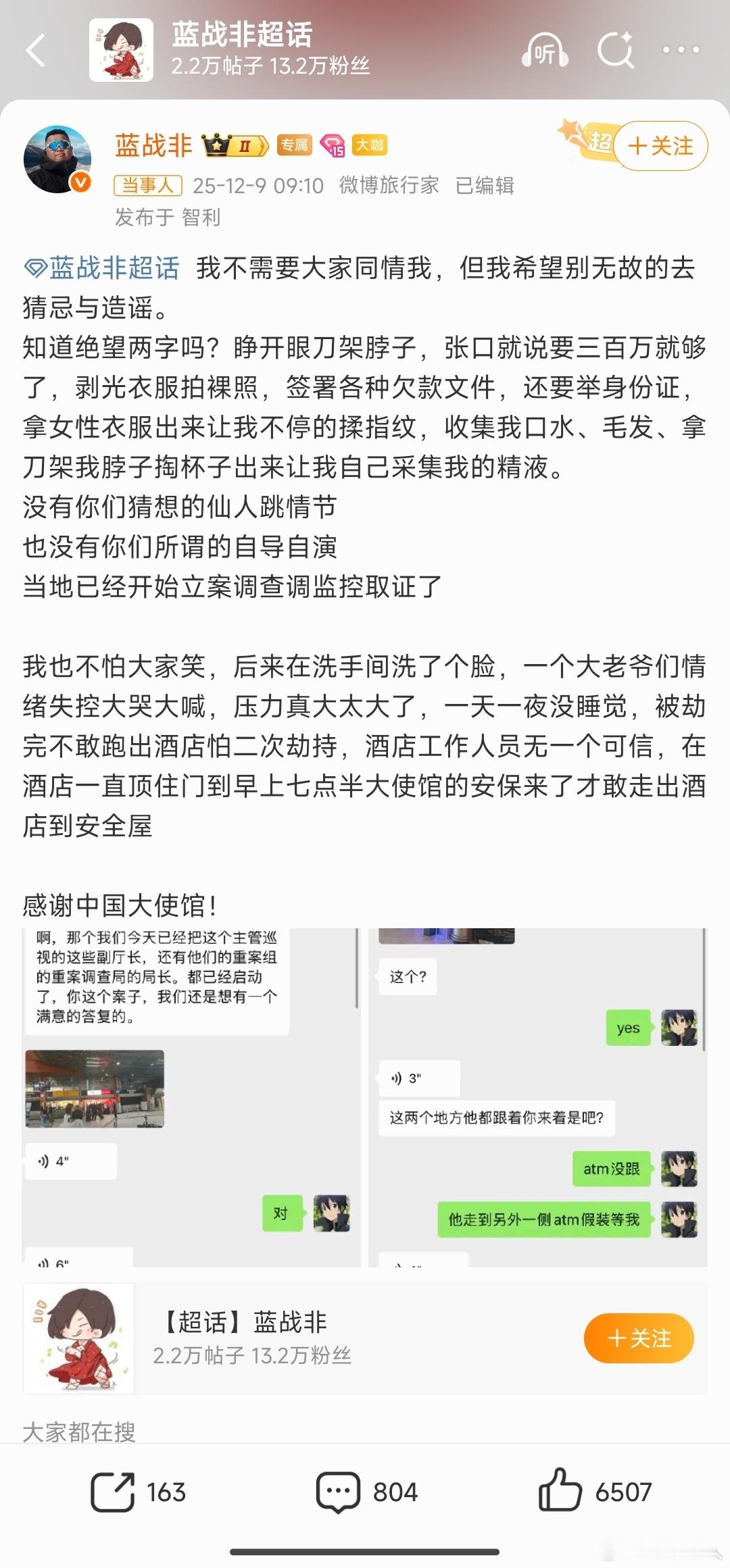Tap the 大咖 badge next to username
Image resolution: width=730 pixels, height=1568 pixels.
coord(372,144)
